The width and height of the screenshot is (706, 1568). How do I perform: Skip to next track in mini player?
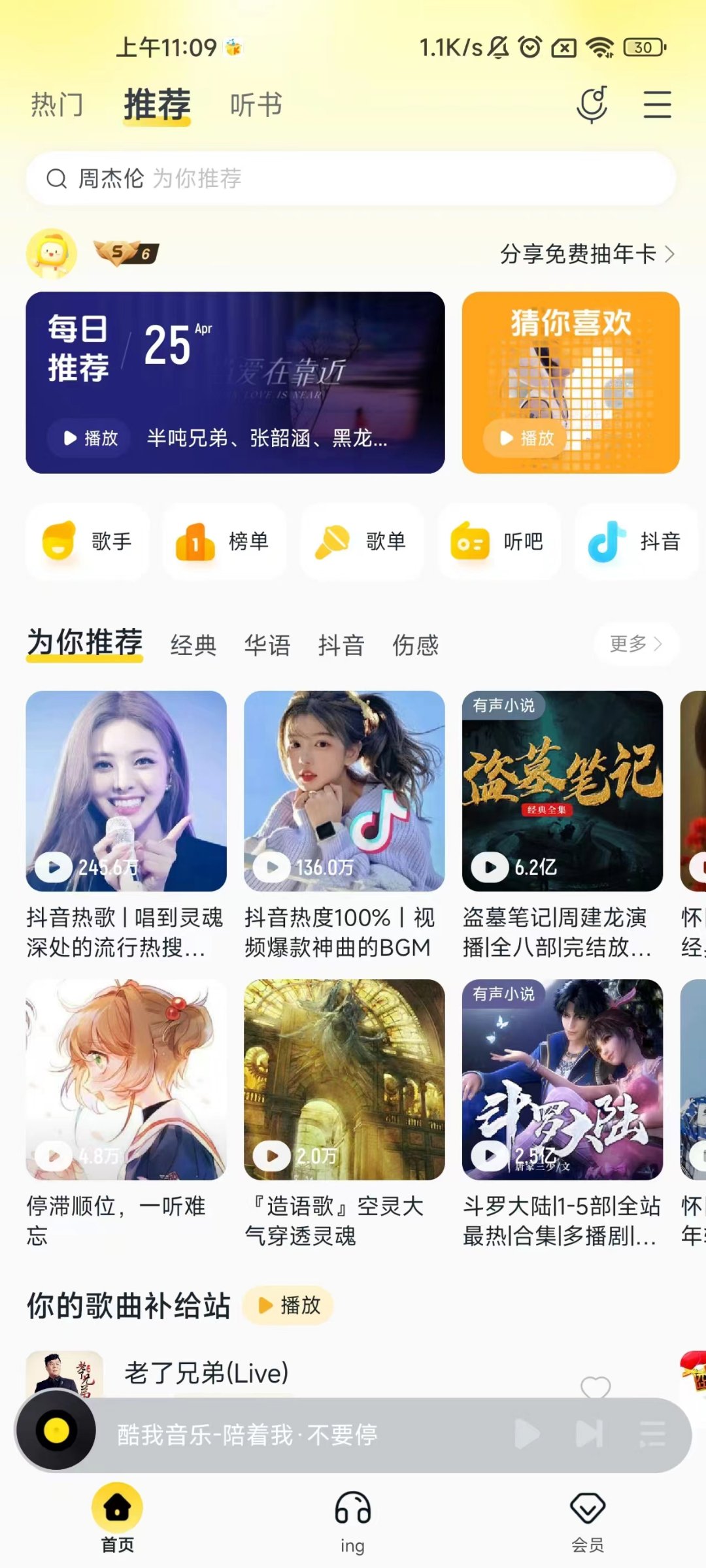pyautogui.click(x=588, y=1433)
